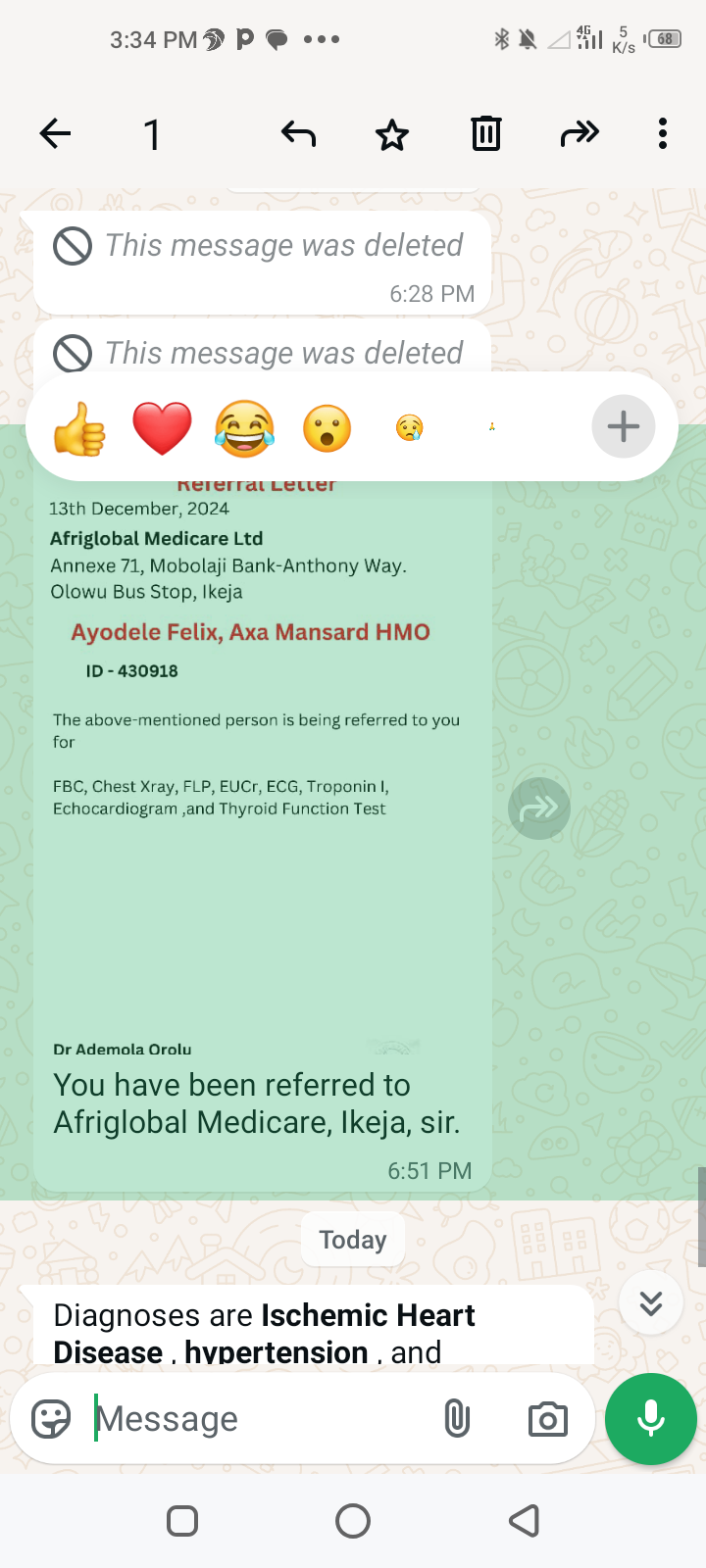React with the red heart emoji
Screen dimensions: 706x1568
coord(163,428)
